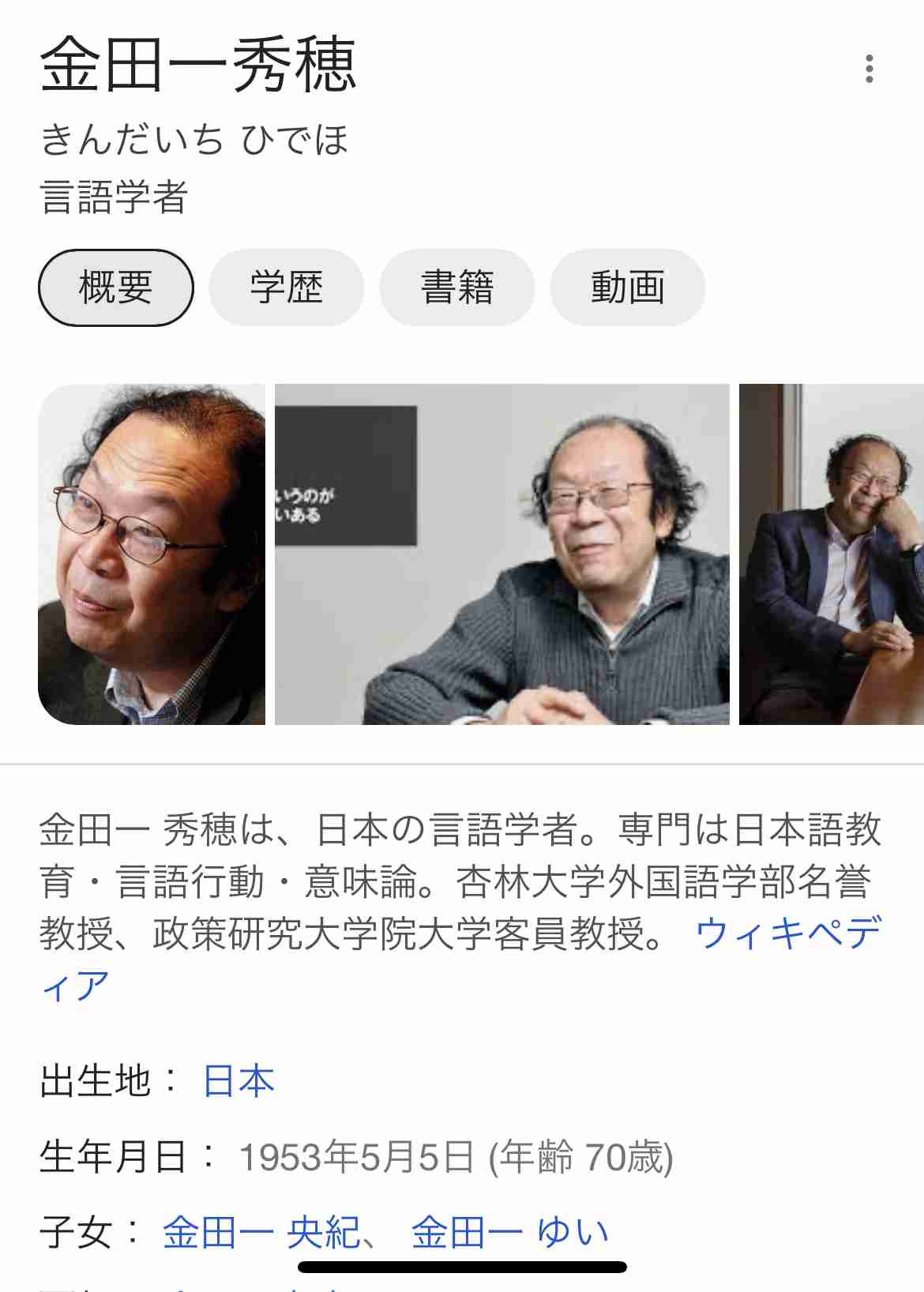The width and height of the screenshot is (924, 1292).
Task: Switch to the 学歴 chip
Action: [x=286, y=287]
